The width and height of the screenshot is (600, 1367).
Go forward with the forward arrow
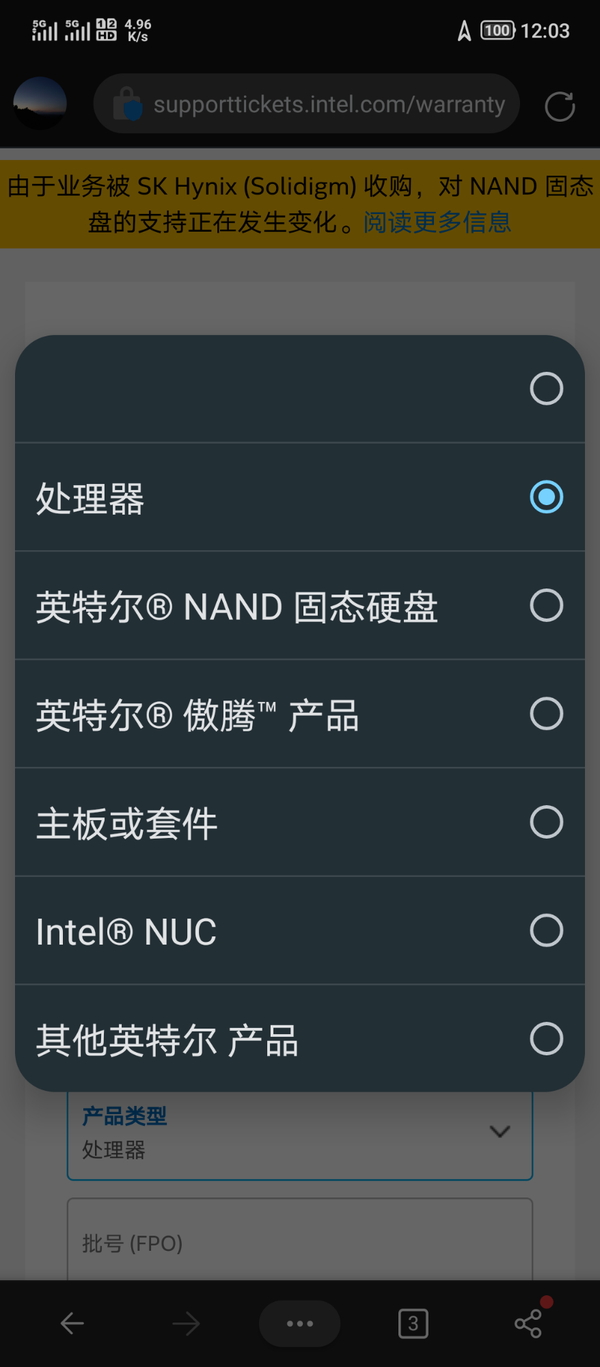tap(186, 1324)
